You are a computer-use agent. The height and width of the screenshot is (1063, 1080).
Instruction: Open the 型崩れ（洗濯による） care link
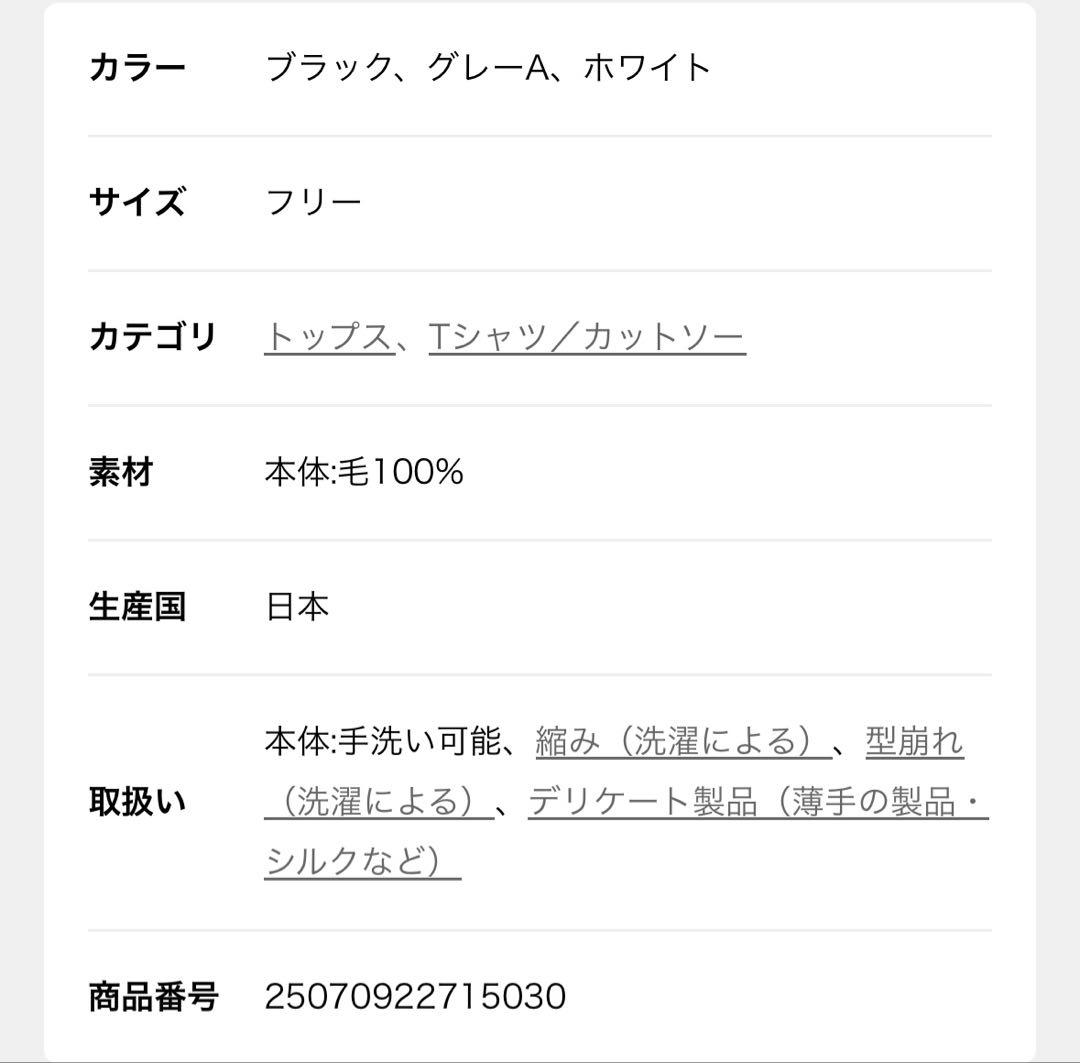coord(914,742)
